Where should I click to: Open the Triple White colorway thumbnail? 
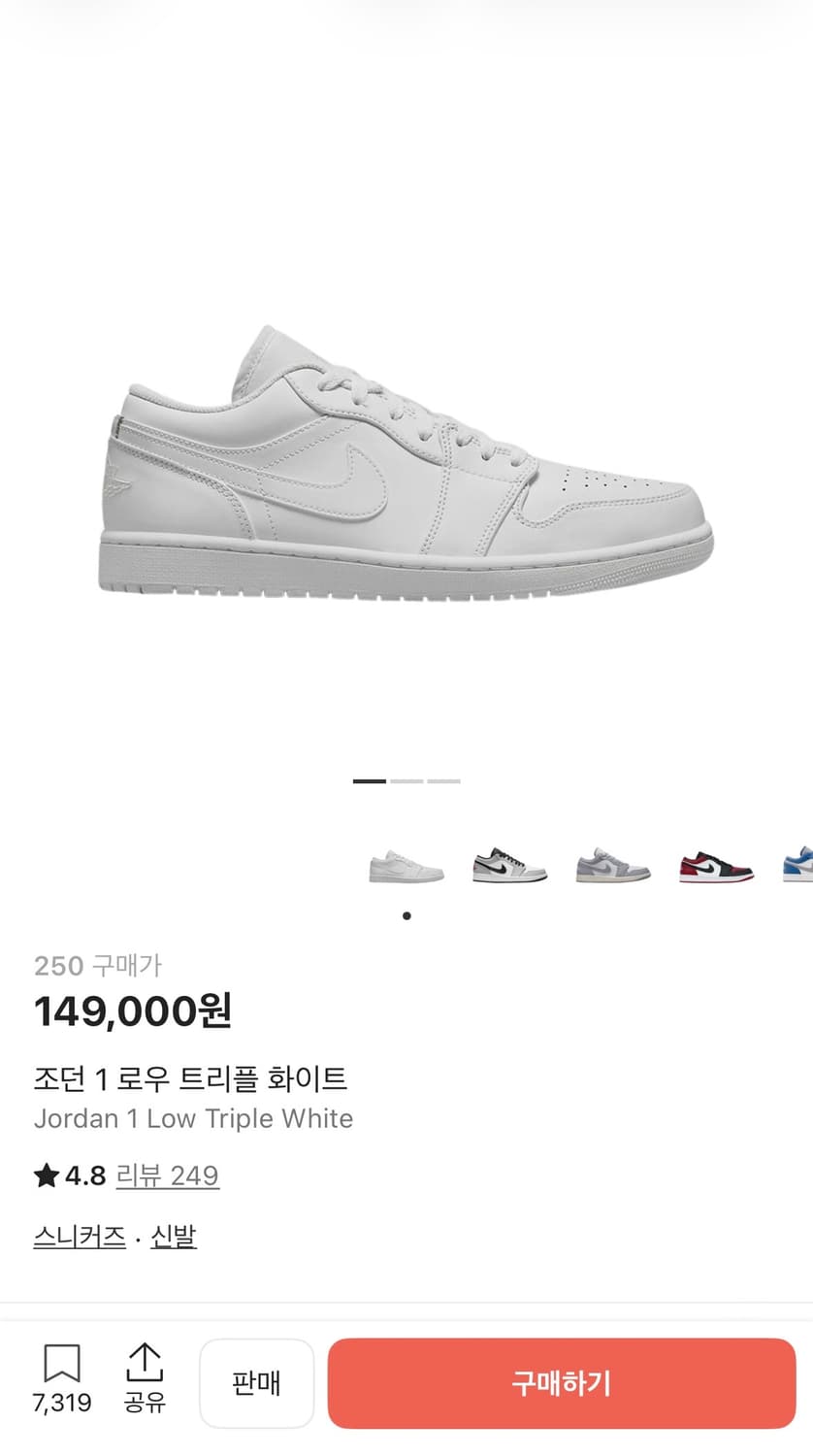(405, 867)
